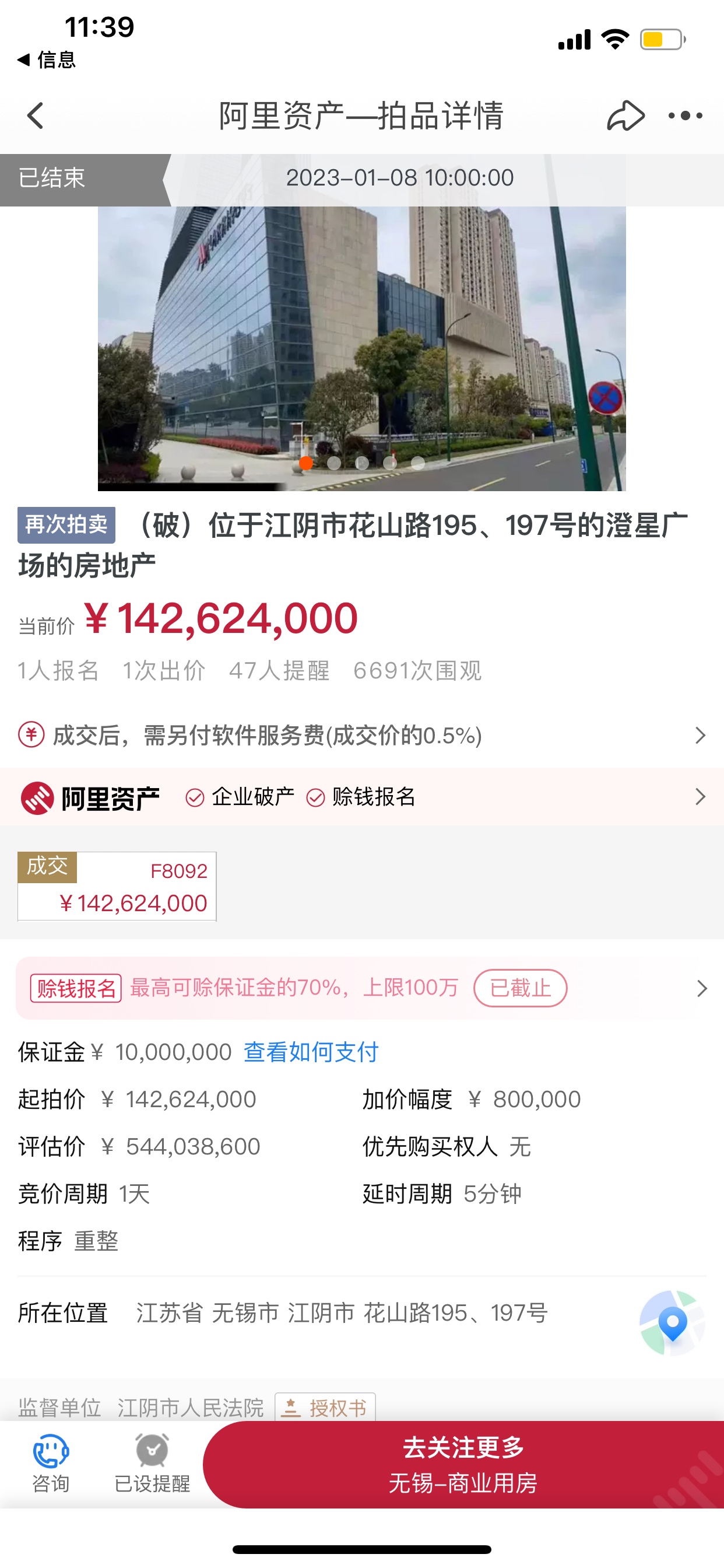Open the property location map
This screenshot has width=724, height=1568.
[x=672, y=1322]
